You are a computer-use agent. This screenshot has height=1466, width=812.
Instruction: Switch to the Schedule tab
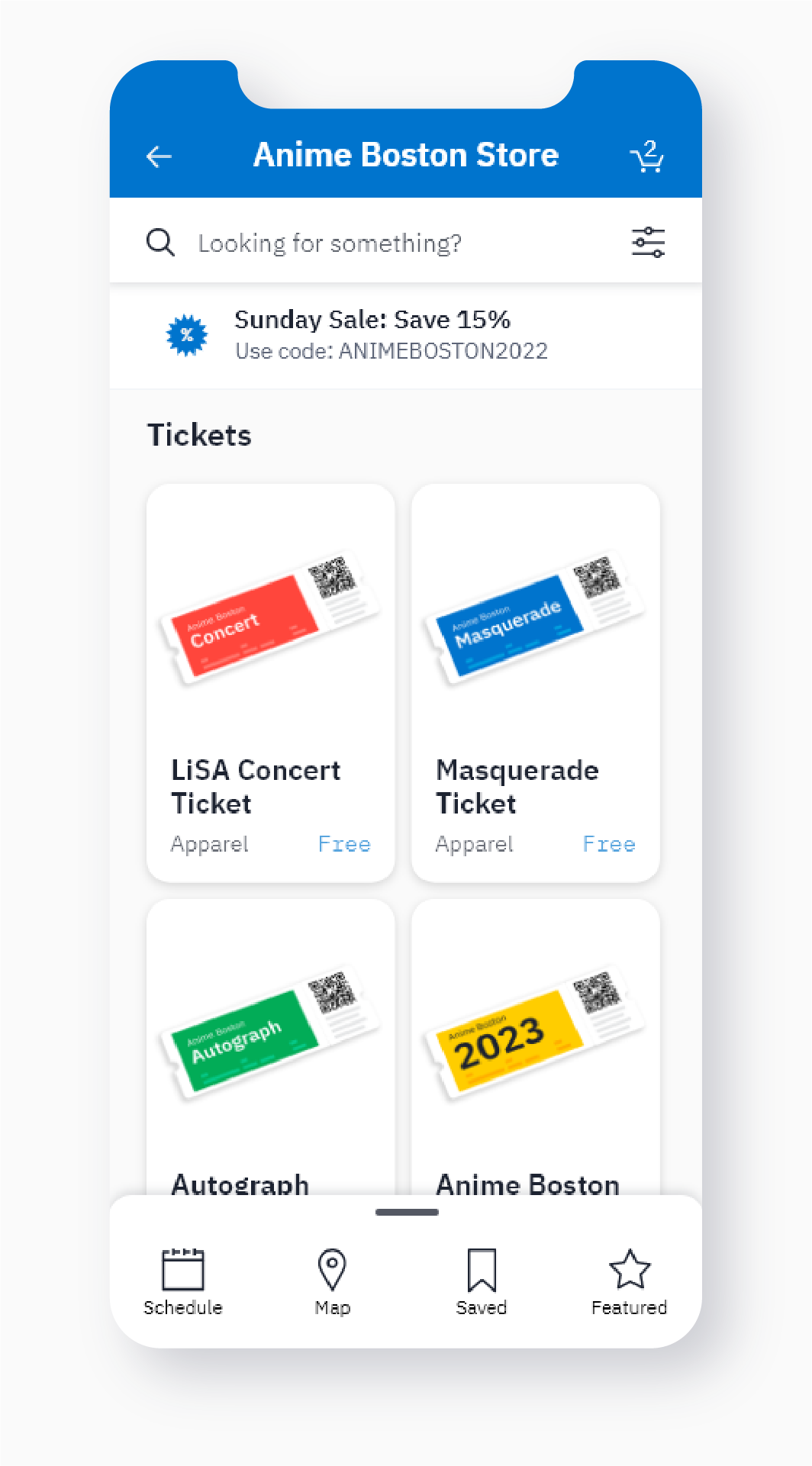point(183,1282)
